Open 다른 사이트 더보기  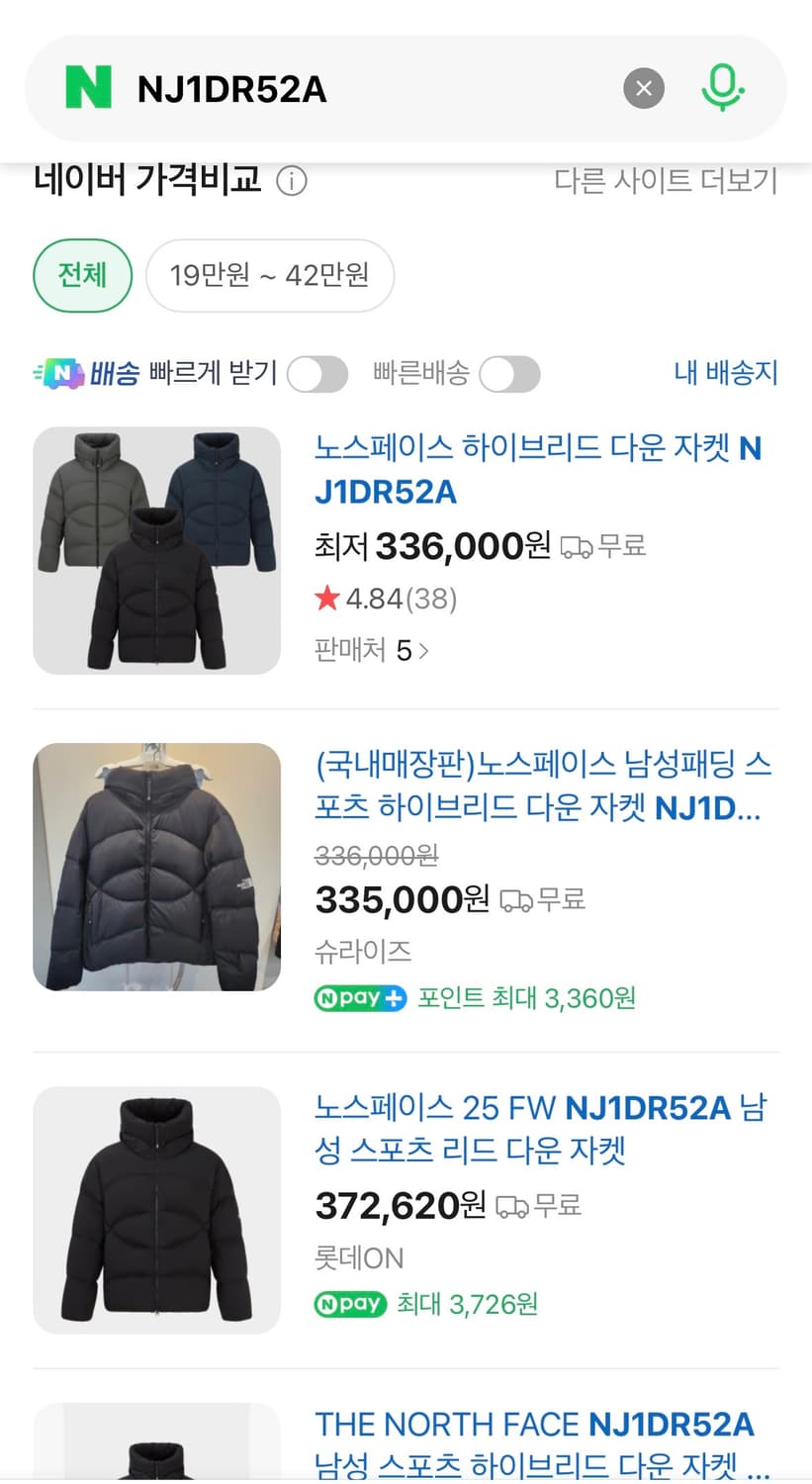click(667, 181)
